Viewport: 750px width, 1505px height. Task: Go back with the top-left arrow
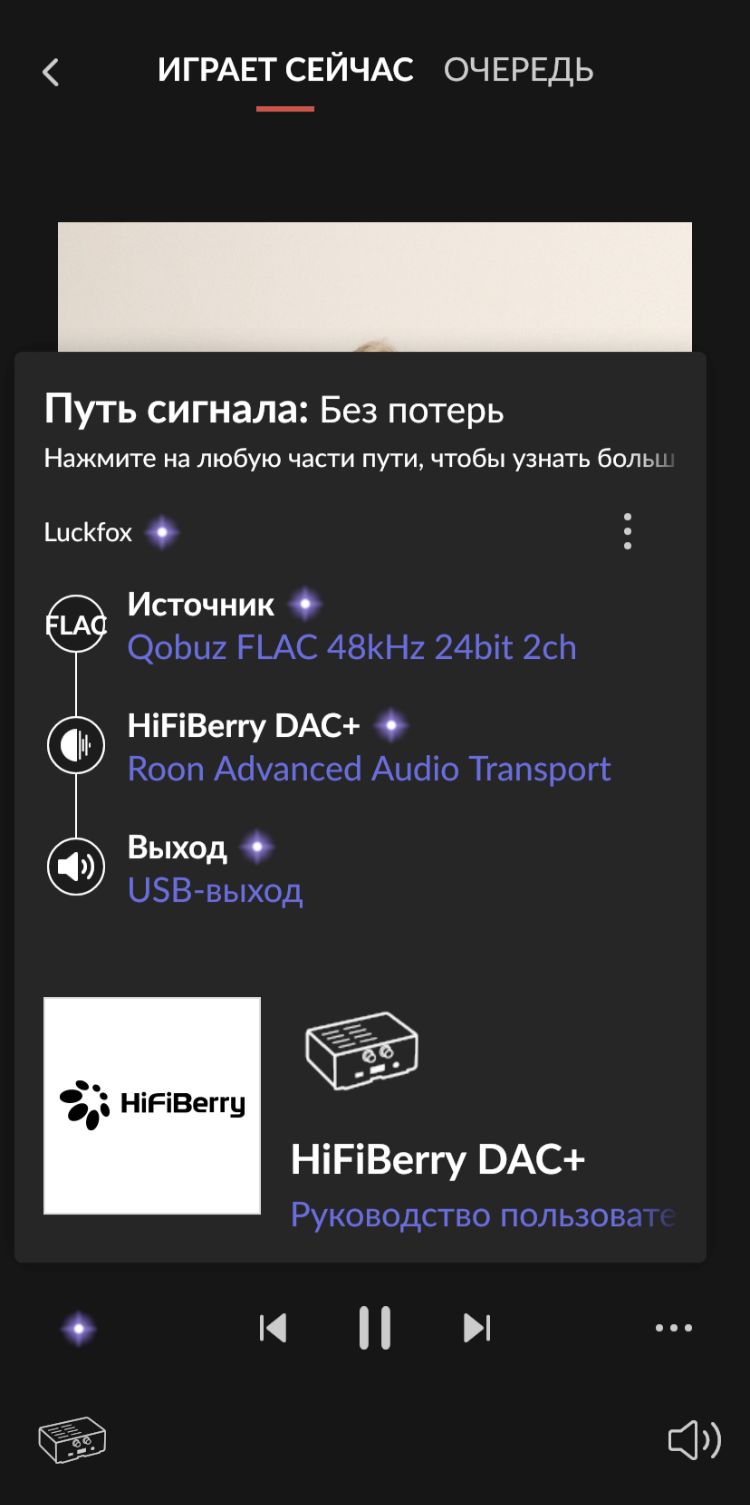tap(51, 72)
